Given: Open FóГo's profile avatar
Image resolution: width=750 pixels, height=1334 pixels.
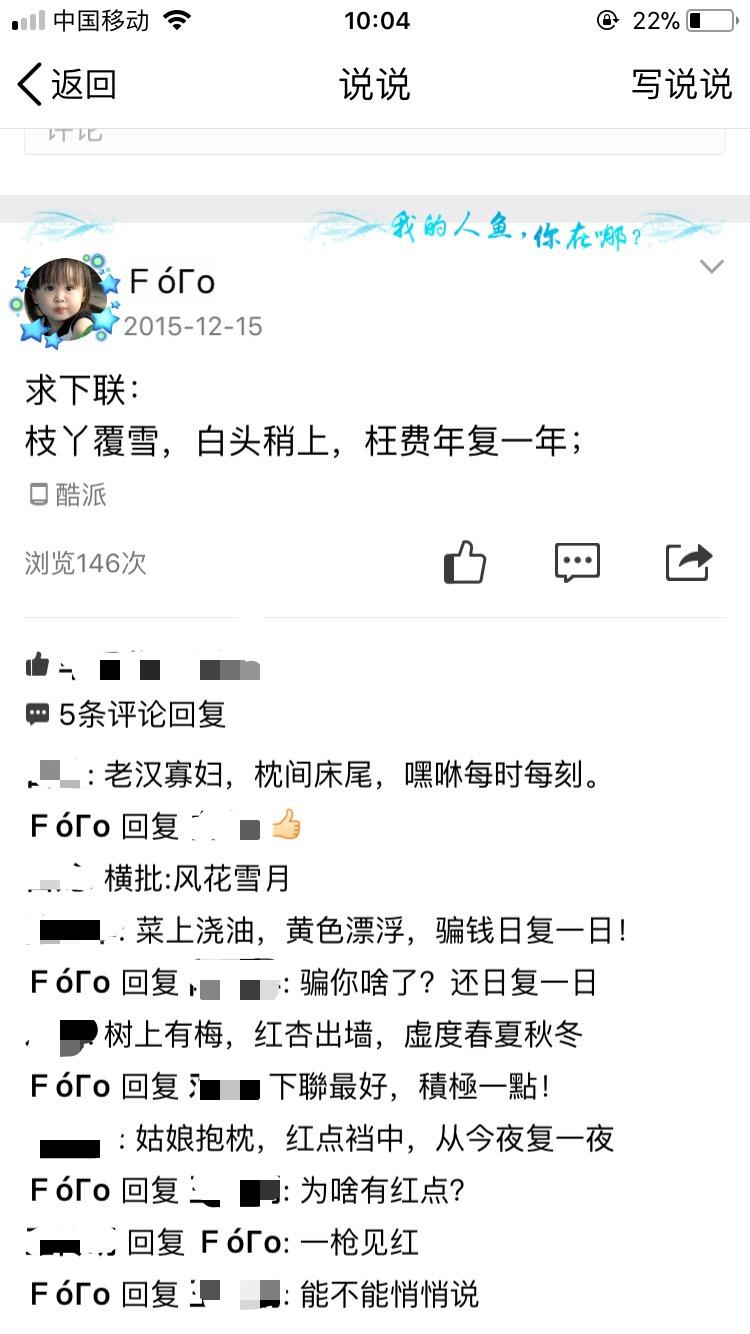Looking at the screenshot, I should click(x=64, y=301).
